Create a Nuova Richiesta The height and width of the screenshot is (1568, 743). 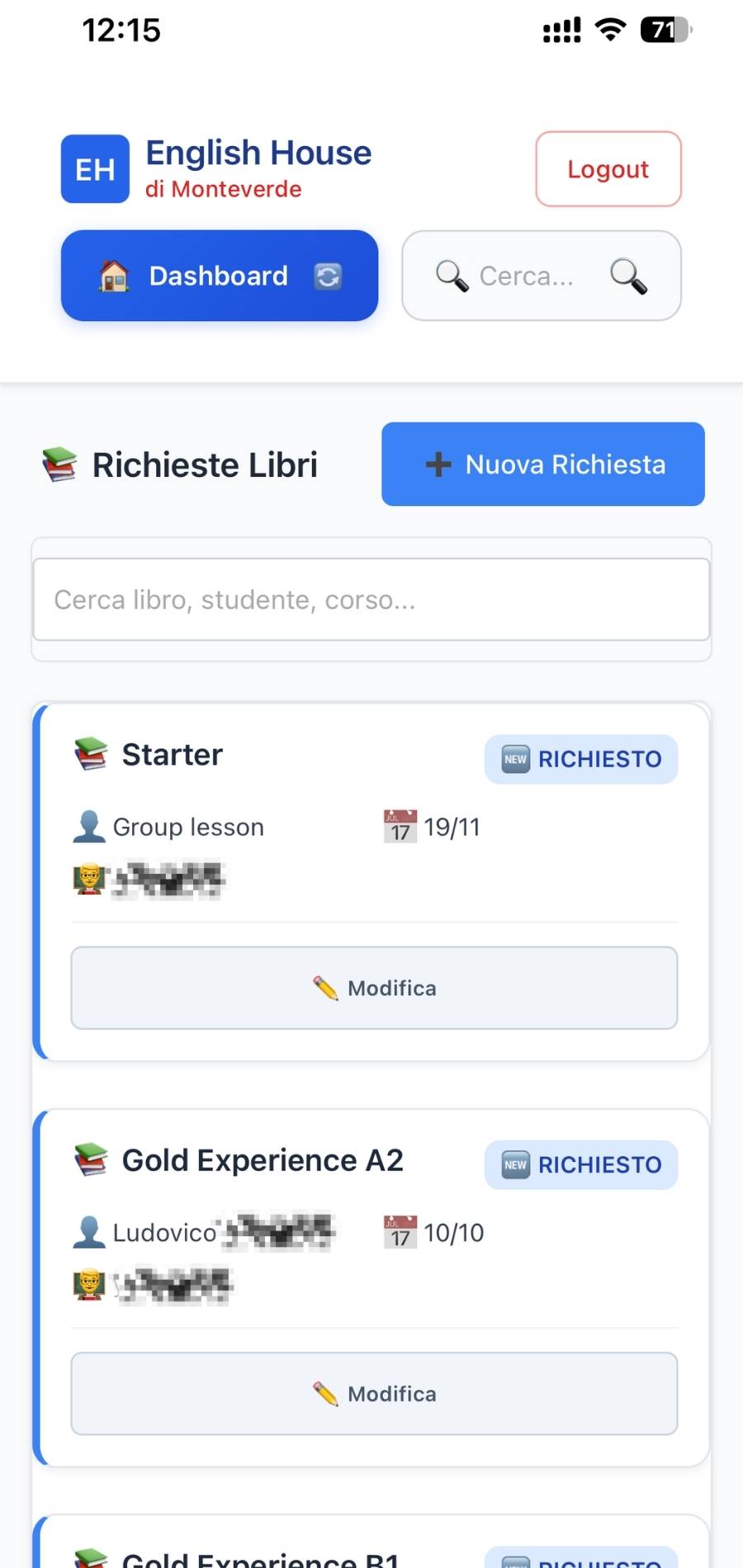click(542, 464)
